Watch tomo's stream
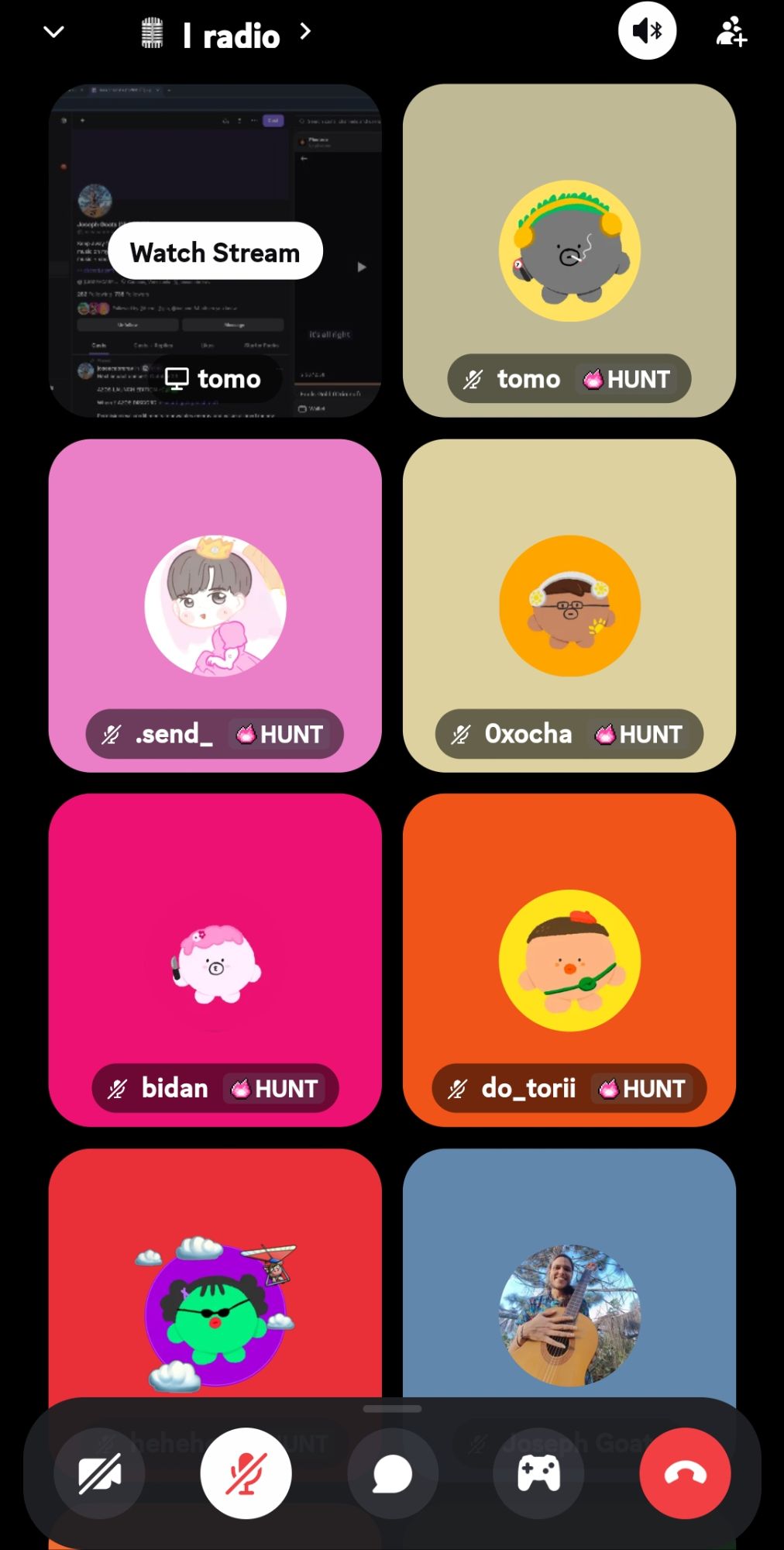Screen dimensions: 784x1550 tap(215, 252)
